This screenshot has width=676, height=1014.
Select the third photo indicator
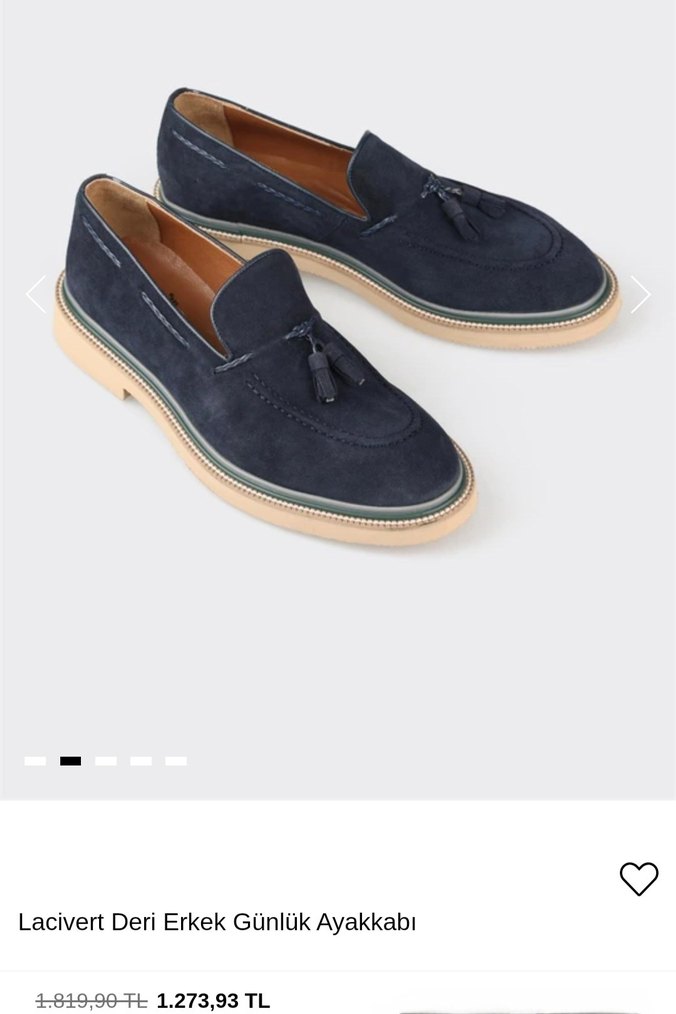106,761
